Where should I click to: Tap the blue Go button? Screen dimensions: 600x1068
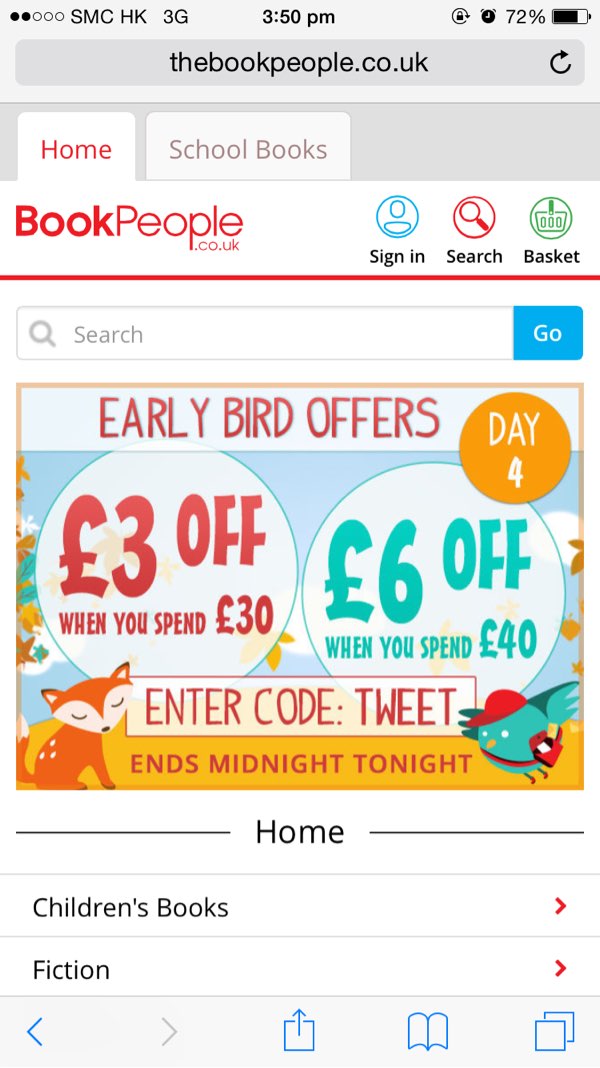547,333
